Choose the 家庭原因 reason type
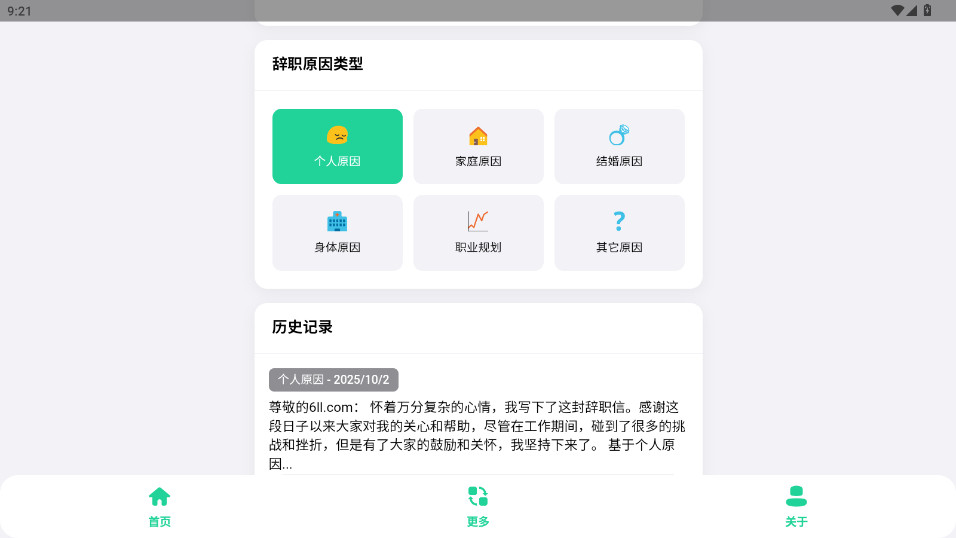Screen dimensions: 956x538 pyautogui.click(x=478, y=146)
